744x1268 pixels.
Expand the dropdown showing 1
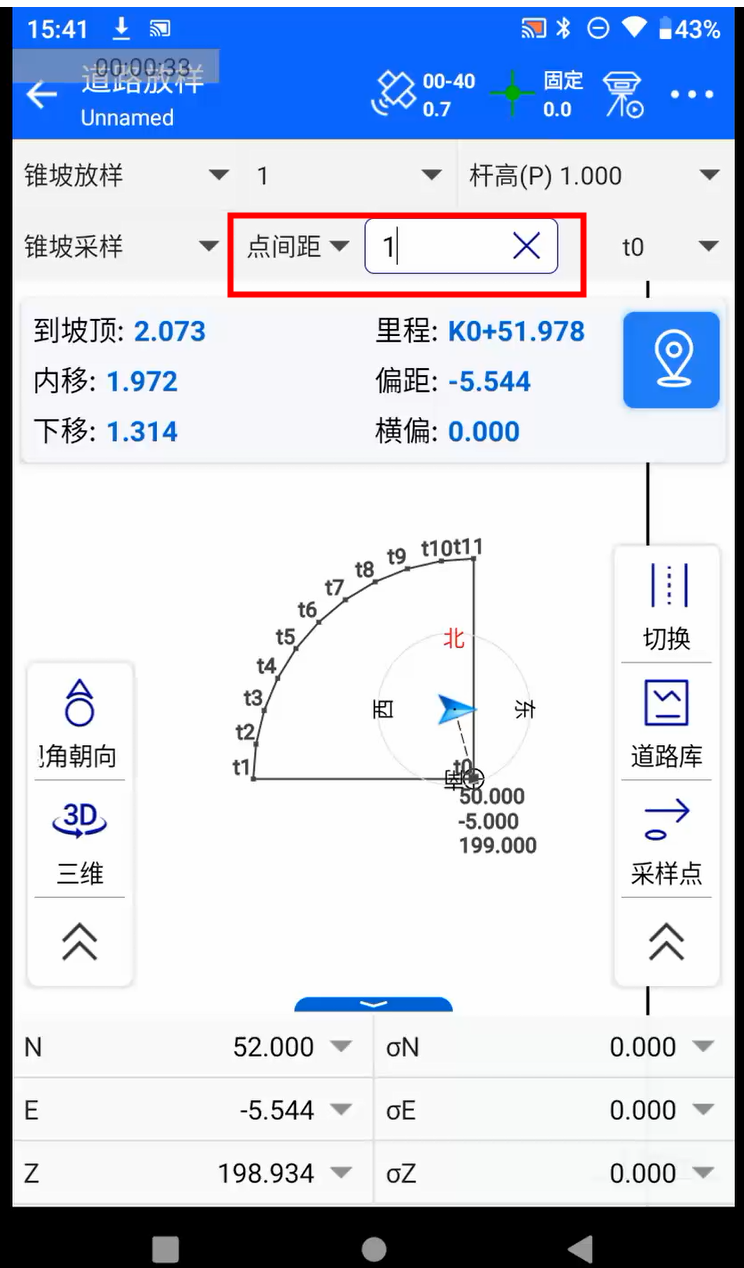(x=348, y=176)
